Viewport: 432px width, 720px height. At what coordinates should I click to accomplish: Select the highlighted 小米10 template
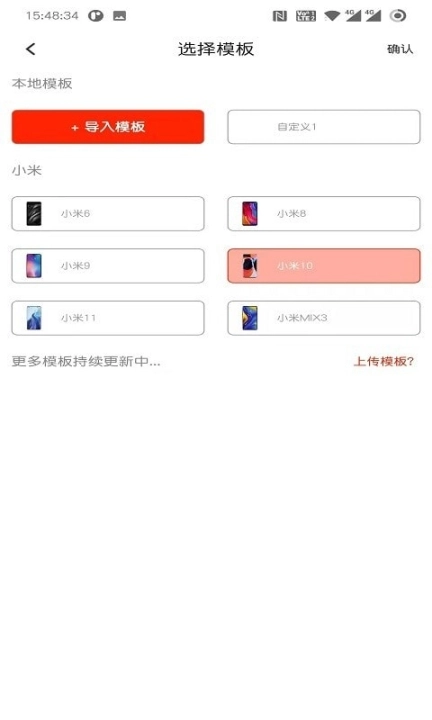coord(324,266)
